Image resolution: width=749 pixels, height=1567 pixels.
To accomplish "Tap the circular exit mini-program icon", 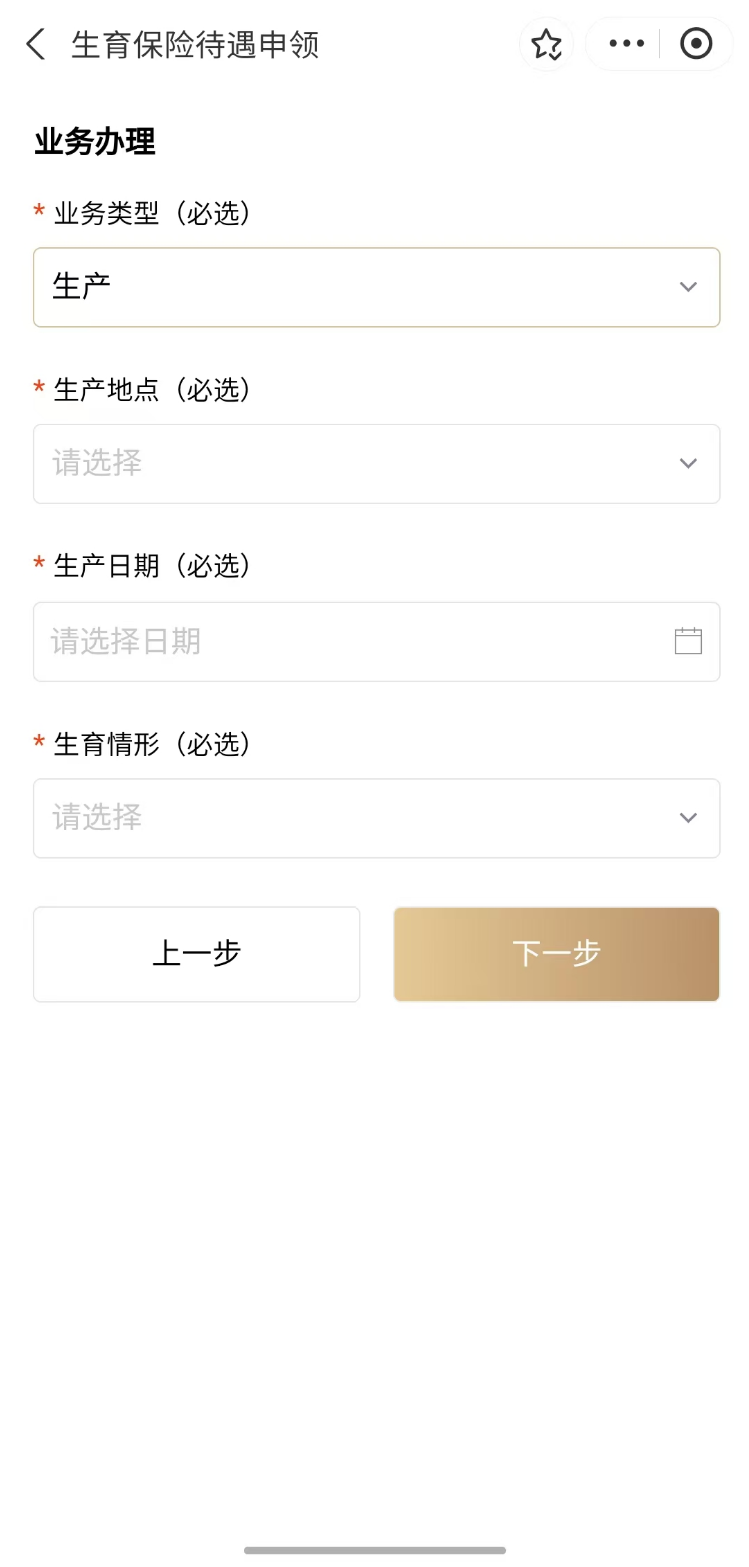I will click(699, 44).
